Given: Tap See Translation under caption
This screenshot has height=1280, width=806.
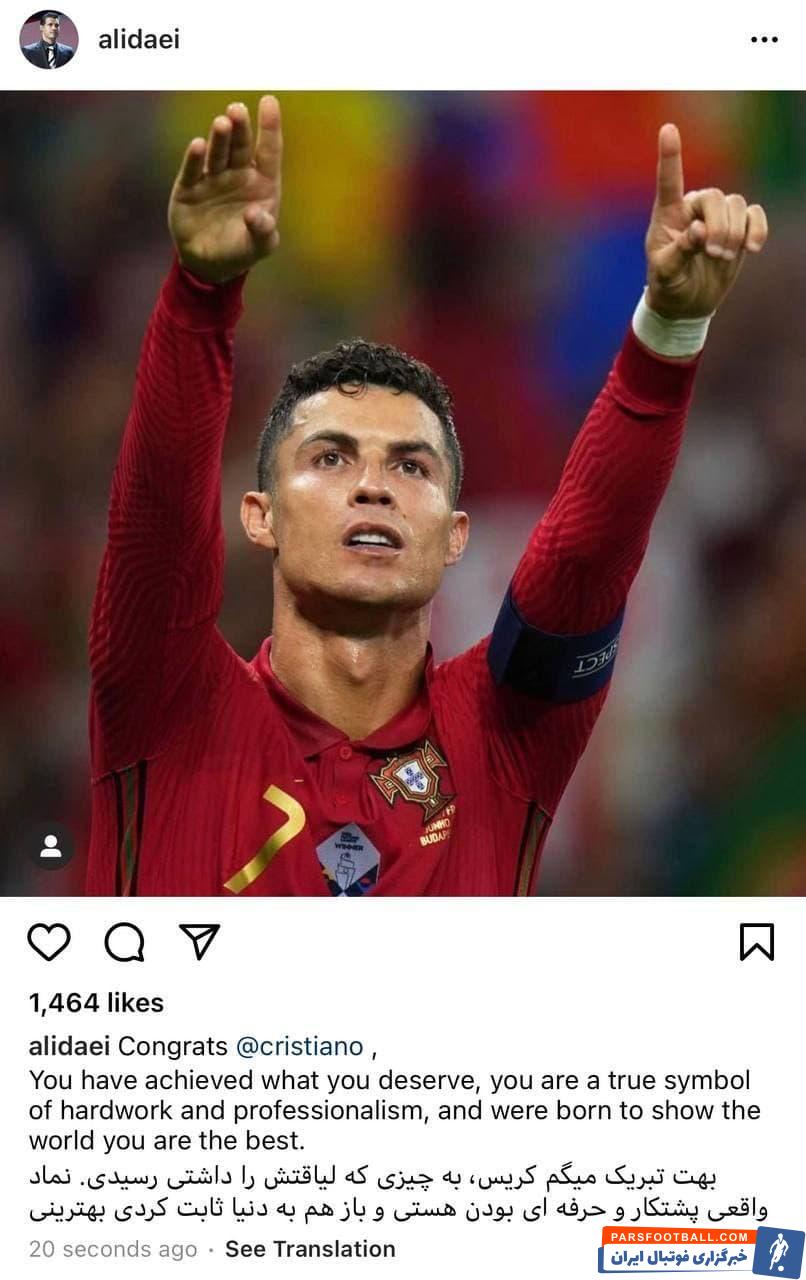Looking at the screenshot, I should coord(310,1249).
